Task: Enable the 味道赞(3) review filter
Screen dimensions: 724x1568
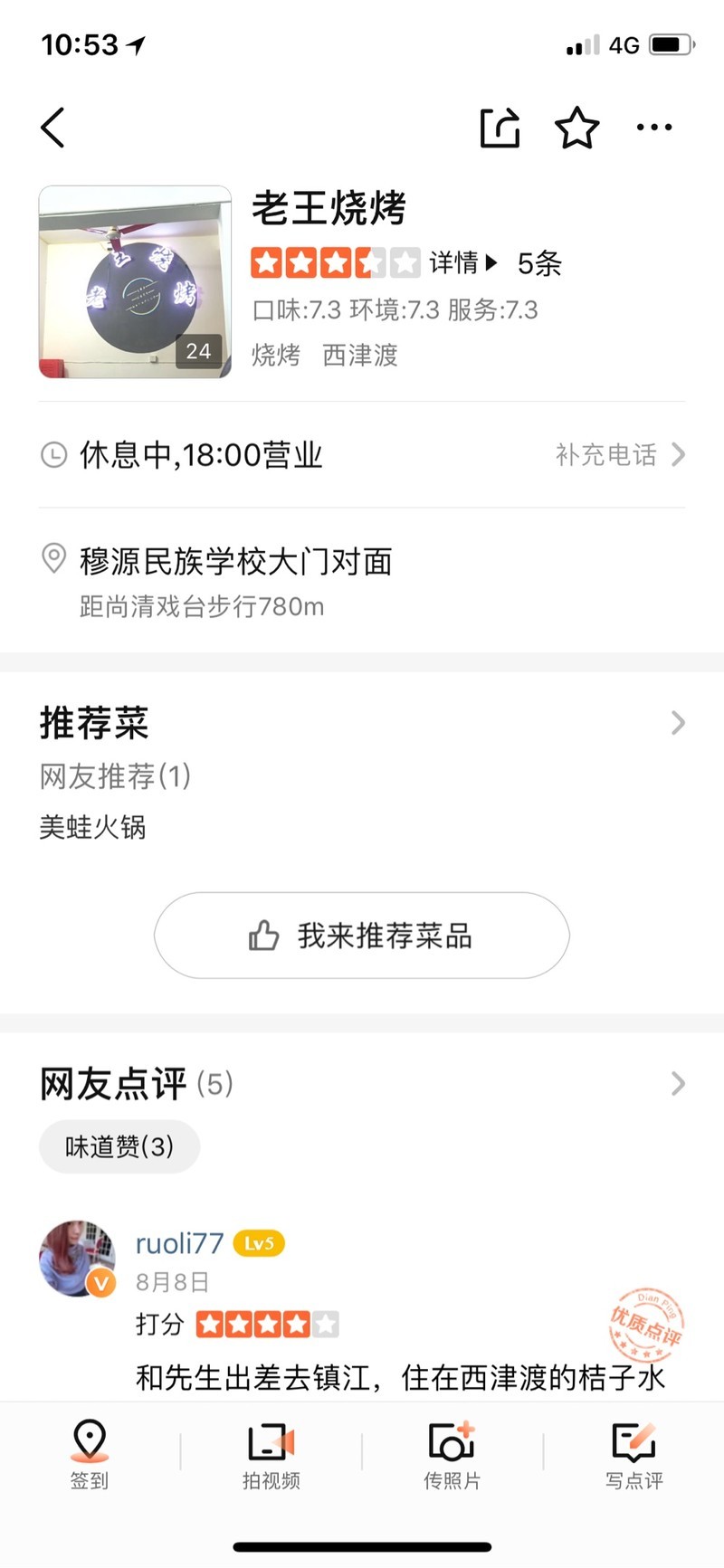Action: tap(119, 1145)
